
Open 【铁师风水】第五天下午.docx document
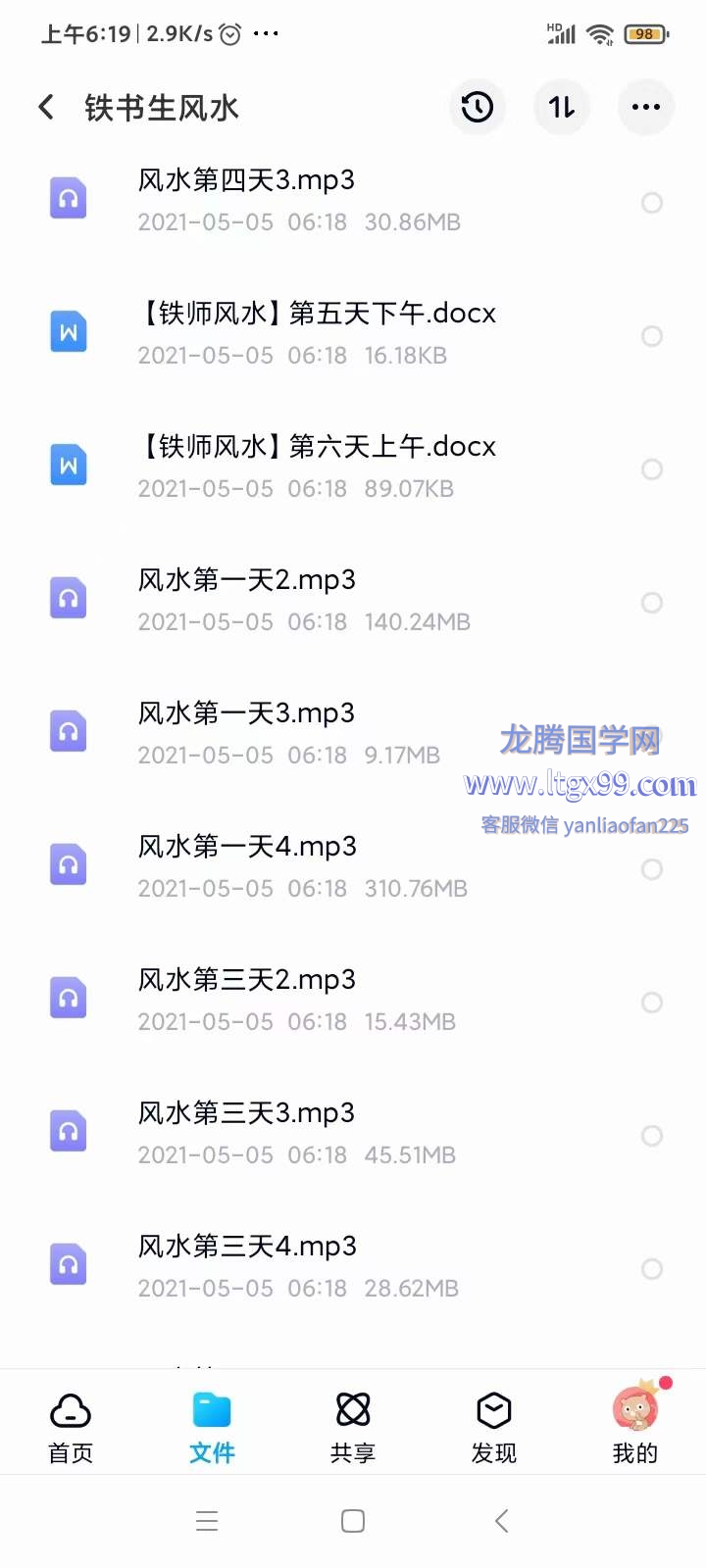coord(353,333)
